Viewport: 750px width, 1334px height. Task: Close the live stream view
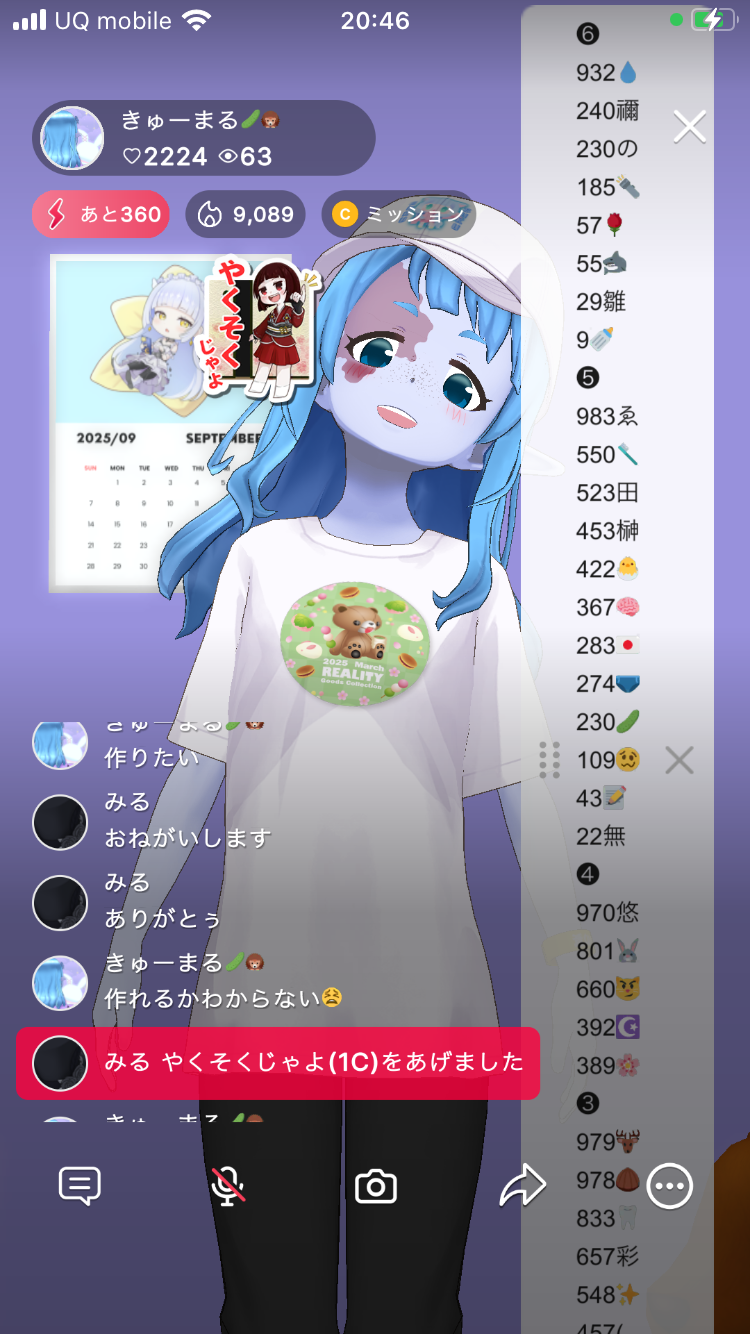coord(689,127)
